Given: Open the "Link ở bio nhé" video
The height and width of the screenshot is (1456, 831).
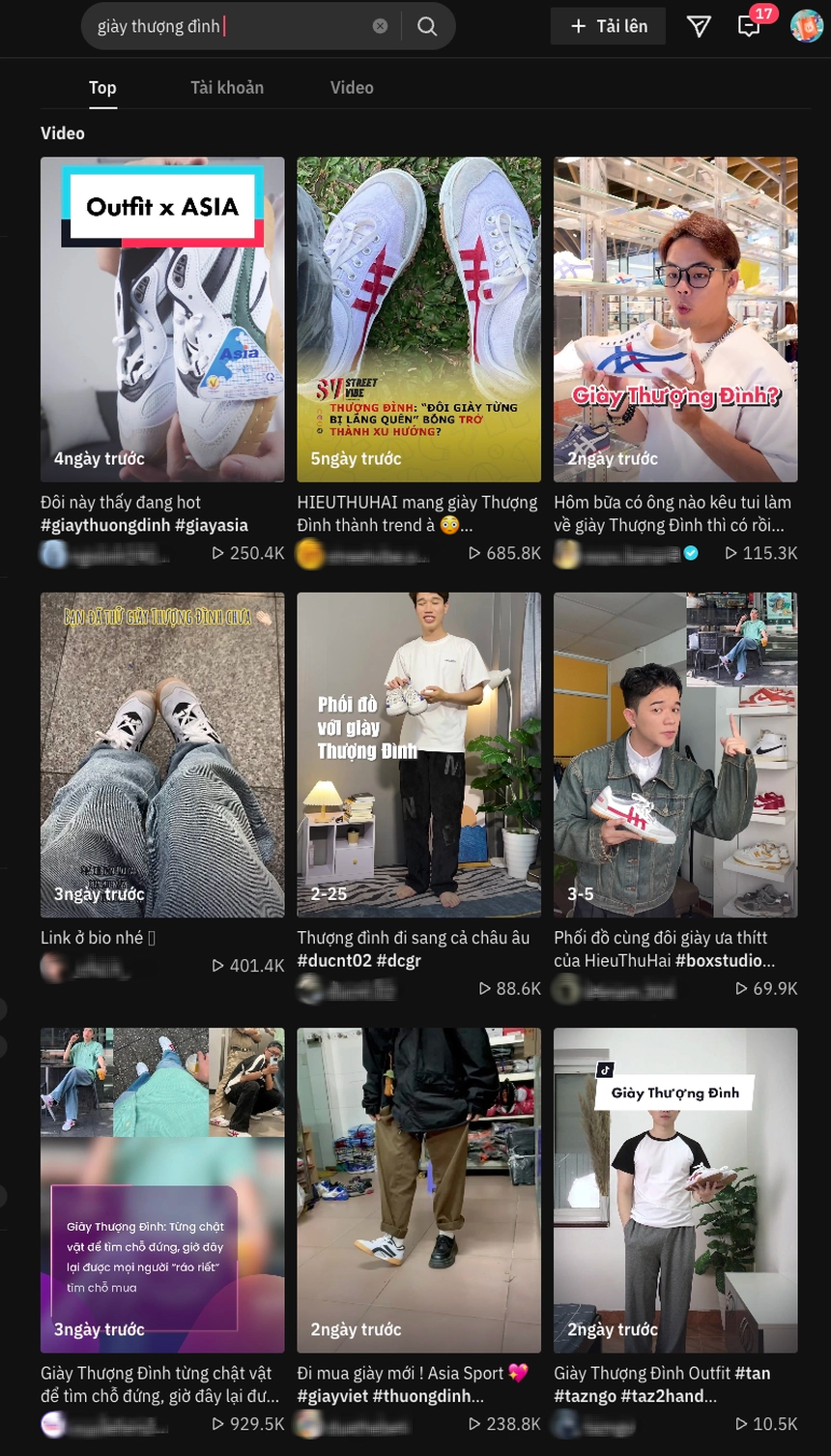Looking at the screenshot, I should pyautogui.click(x=162, y=754).
